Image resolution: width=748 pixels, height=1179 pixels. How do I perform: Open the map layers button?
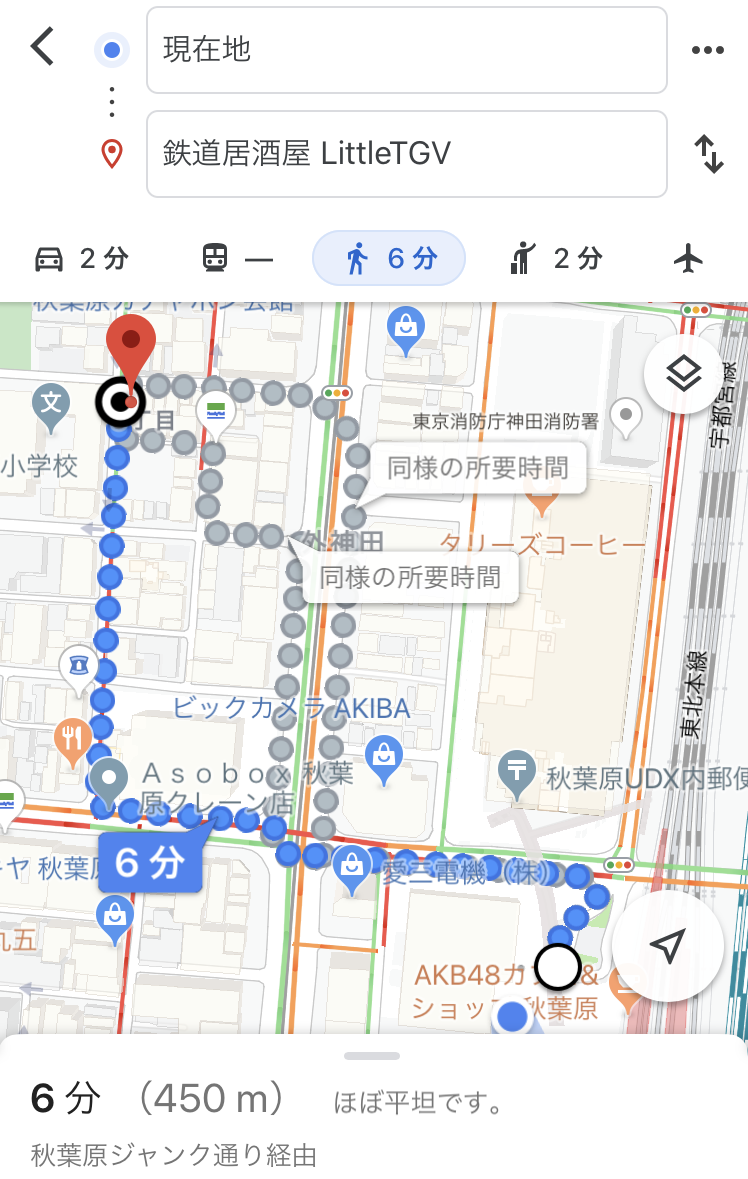[x=683, y=376]
